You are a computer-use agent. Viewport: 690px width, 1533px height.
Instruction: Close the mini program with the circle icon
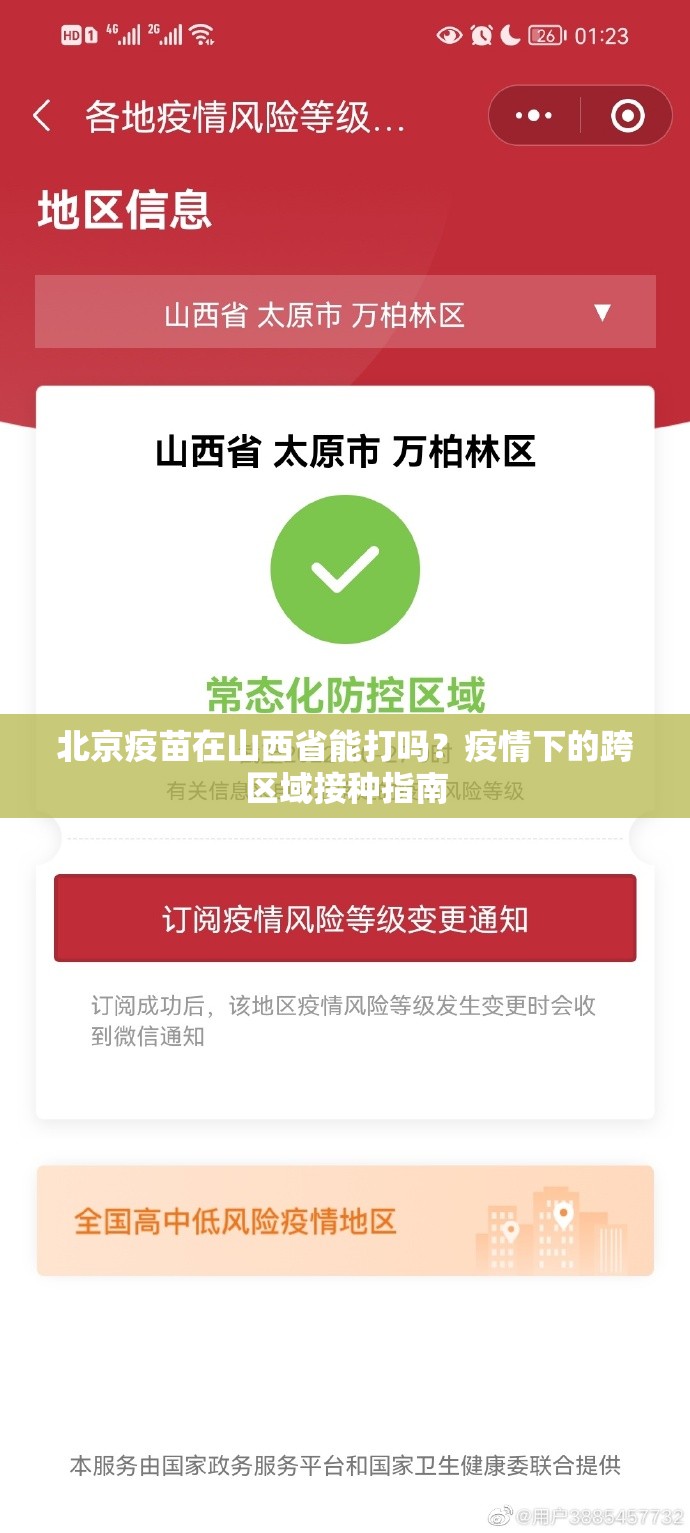click(x=627, y=116)
